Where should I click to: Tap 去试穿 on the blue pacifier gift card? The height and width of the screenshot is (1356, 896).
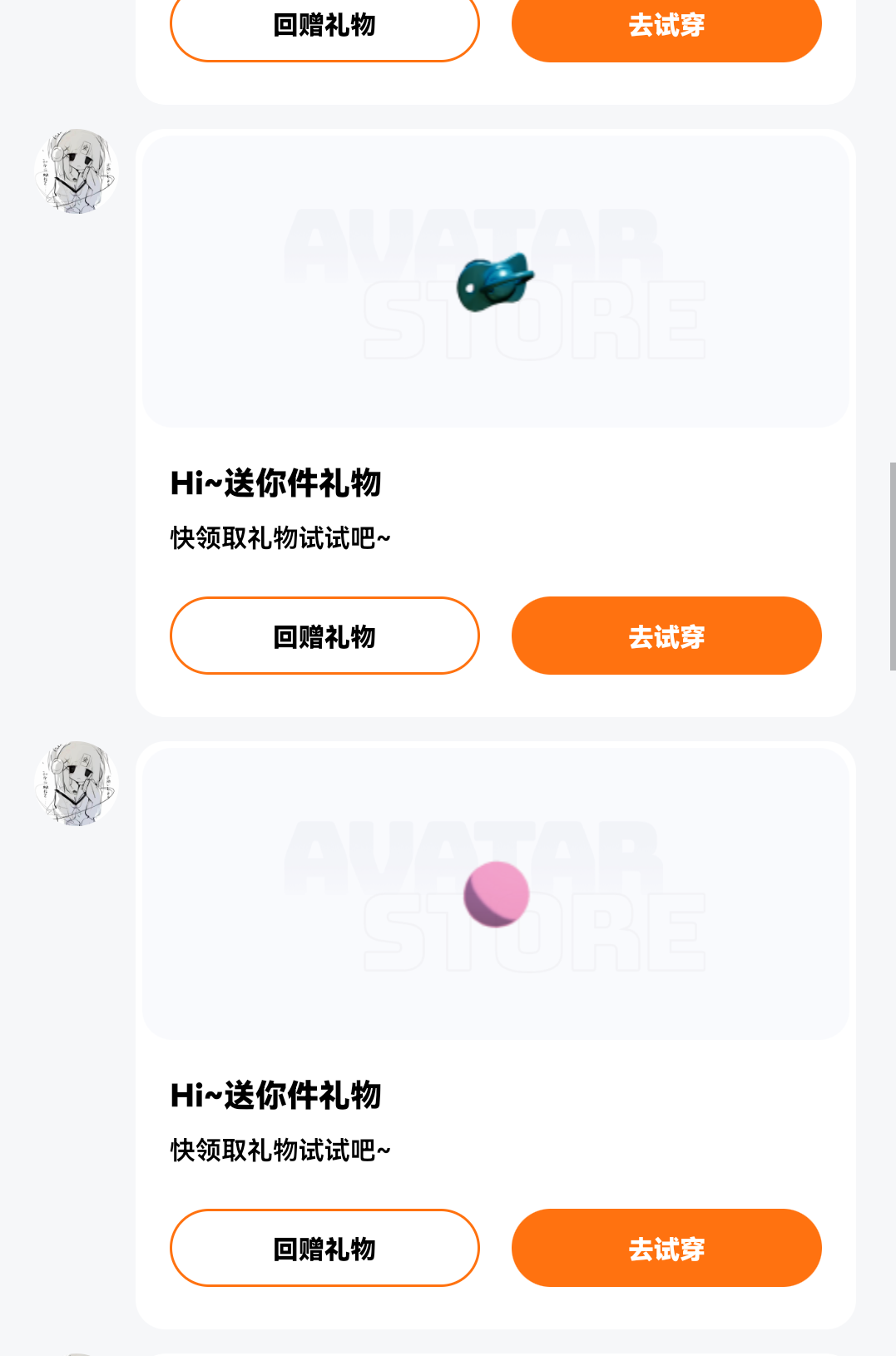[x=666, y=636]
